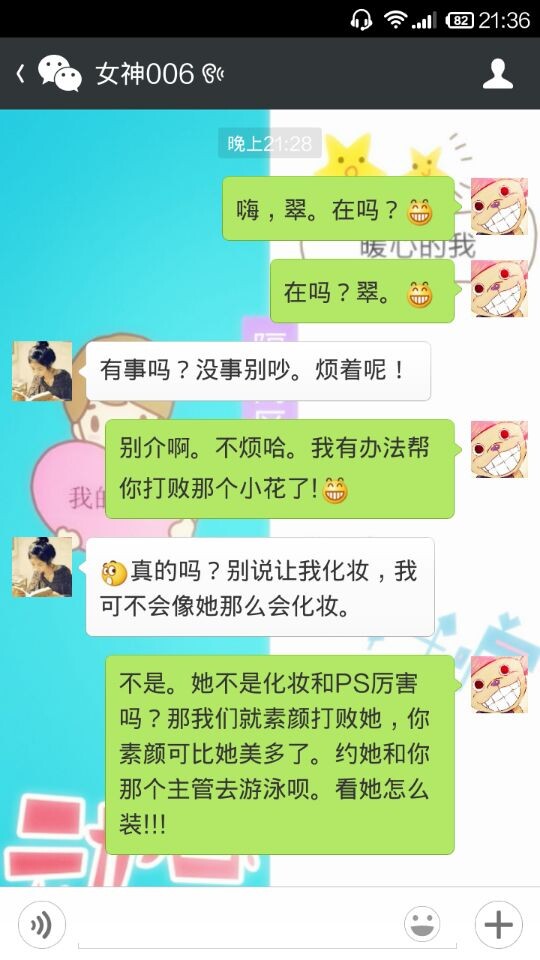The height and width of the screenshot is (960, 540).
Task: Open my avatar beside the 素颜 message
Action: pos(499,684)
